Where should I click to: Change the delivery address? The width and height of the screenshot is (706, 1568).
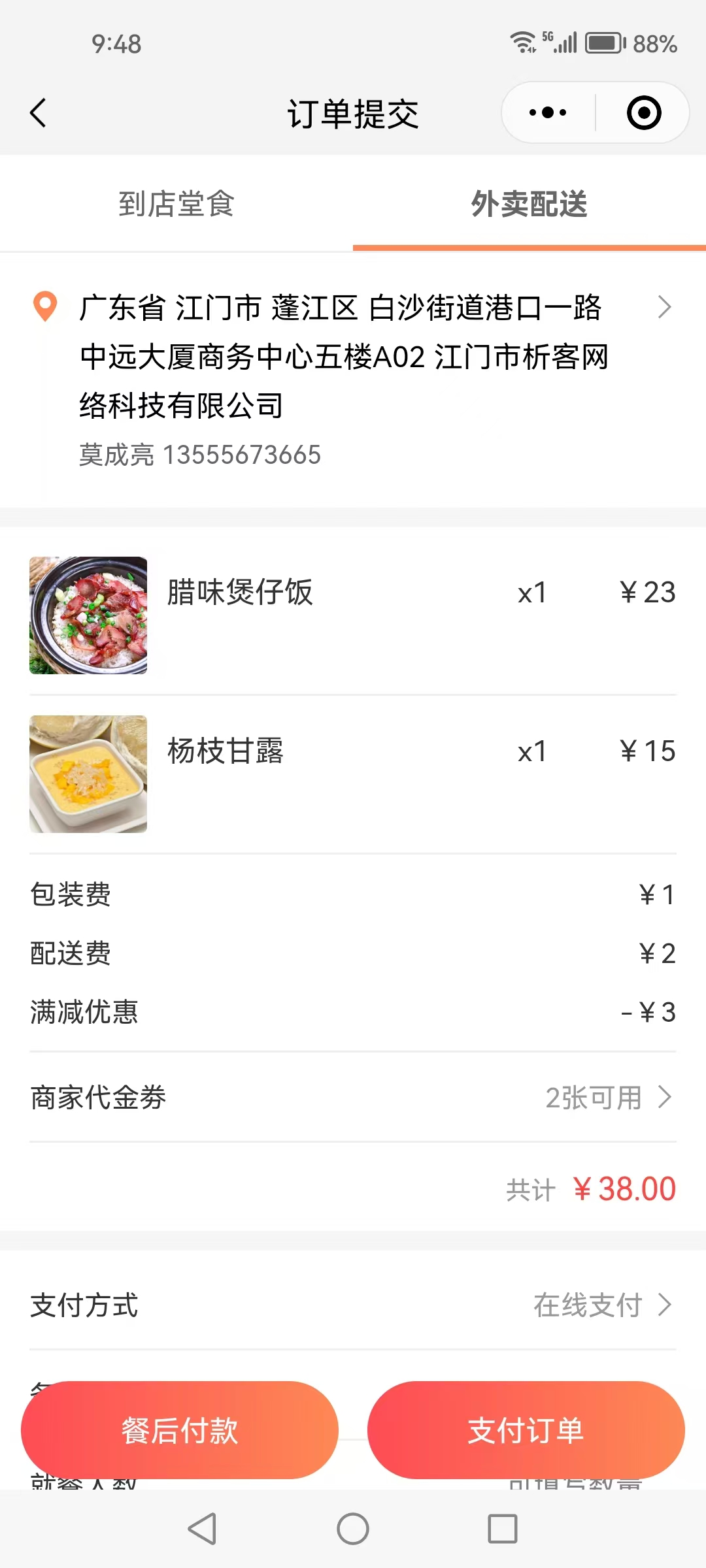[x=353, y=379]
